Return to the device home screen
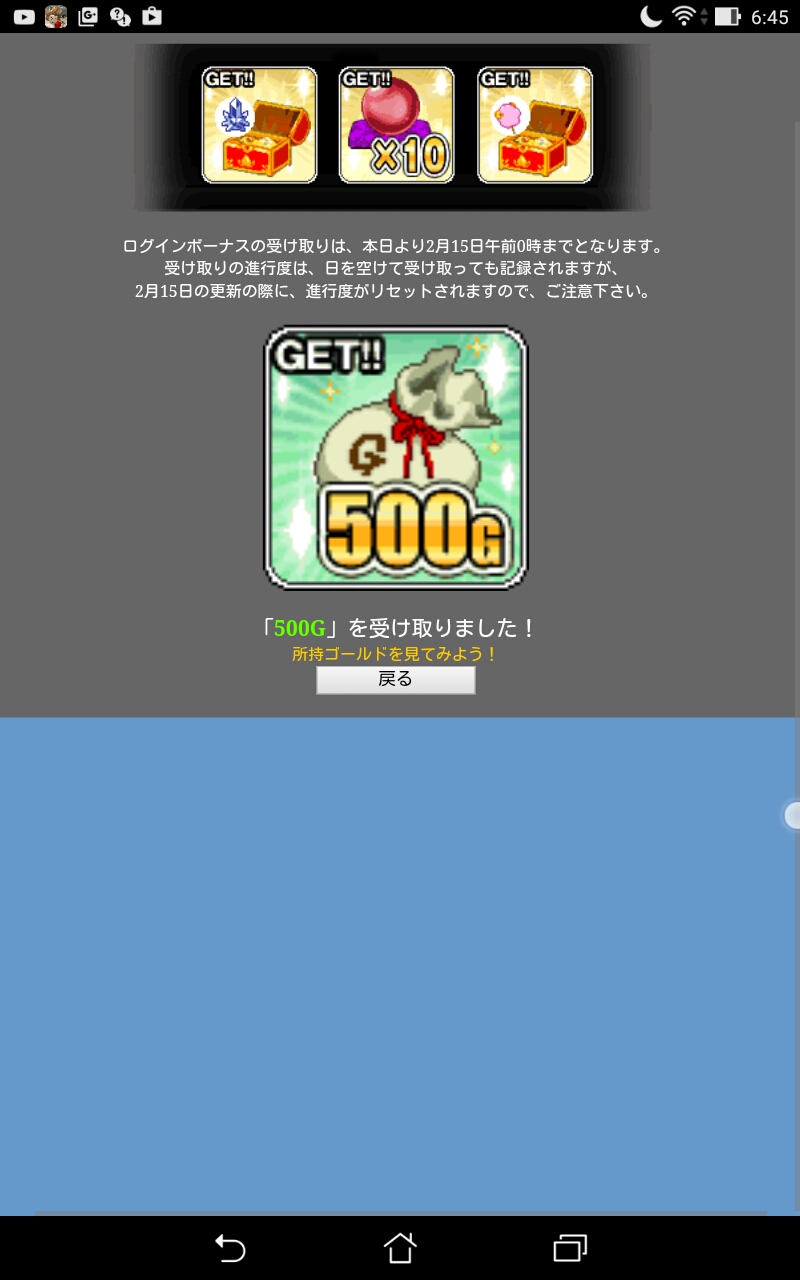 pos(400,1247)
